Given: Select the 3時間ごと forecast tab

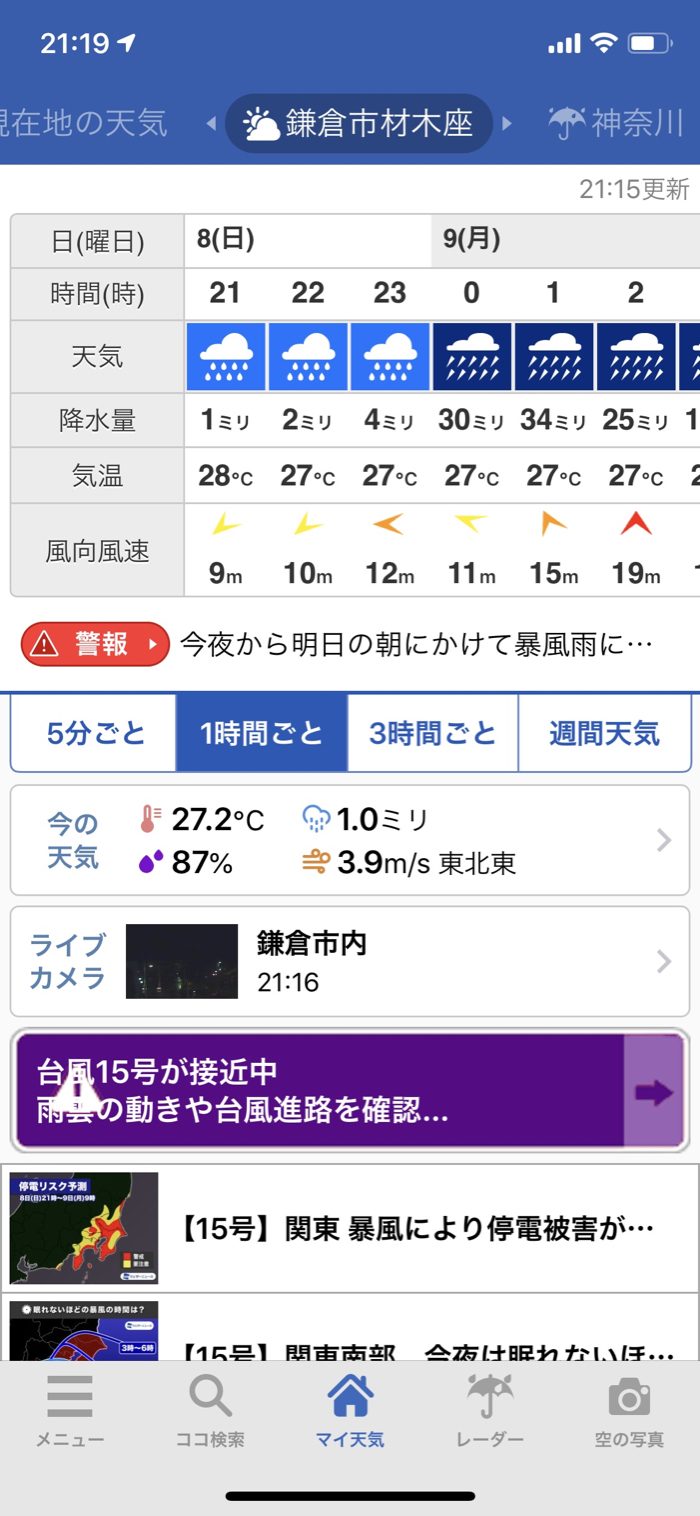Looking at the screenshot, I should point(432,733).
